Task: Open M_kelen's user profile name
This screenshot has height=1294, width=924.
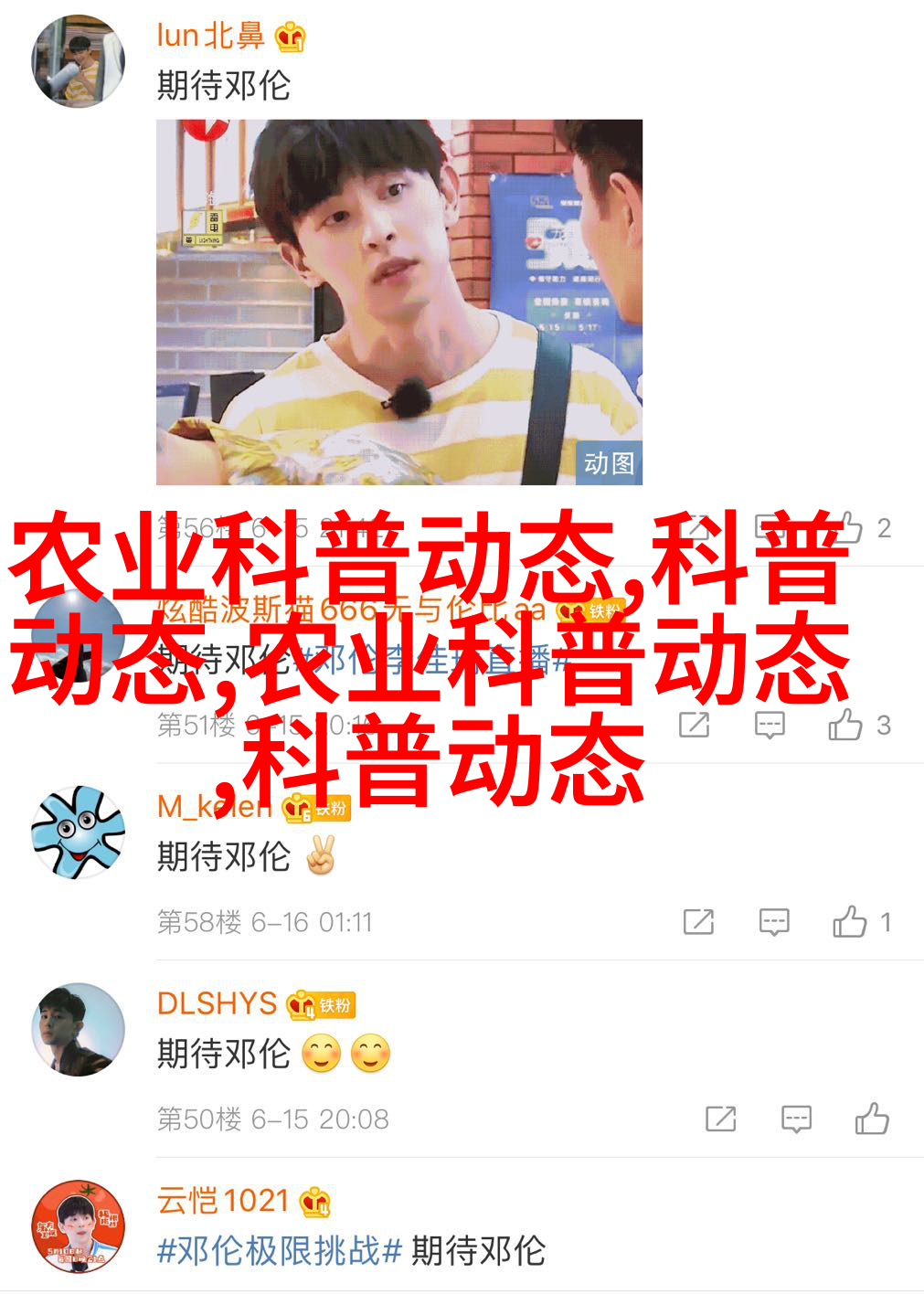Action: coord(214,806)
